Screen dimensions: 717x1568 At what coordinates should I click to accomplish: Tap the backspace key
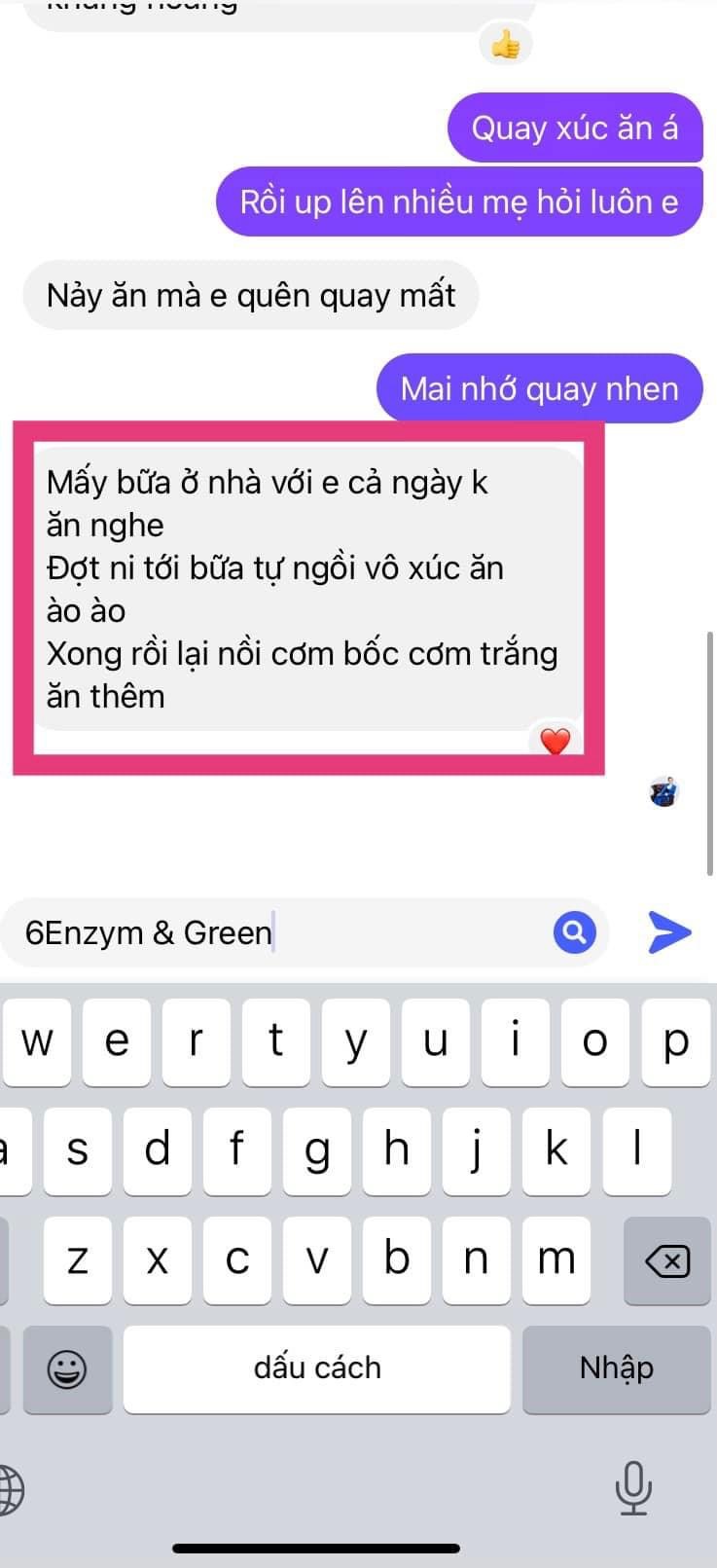(667, 1261)
